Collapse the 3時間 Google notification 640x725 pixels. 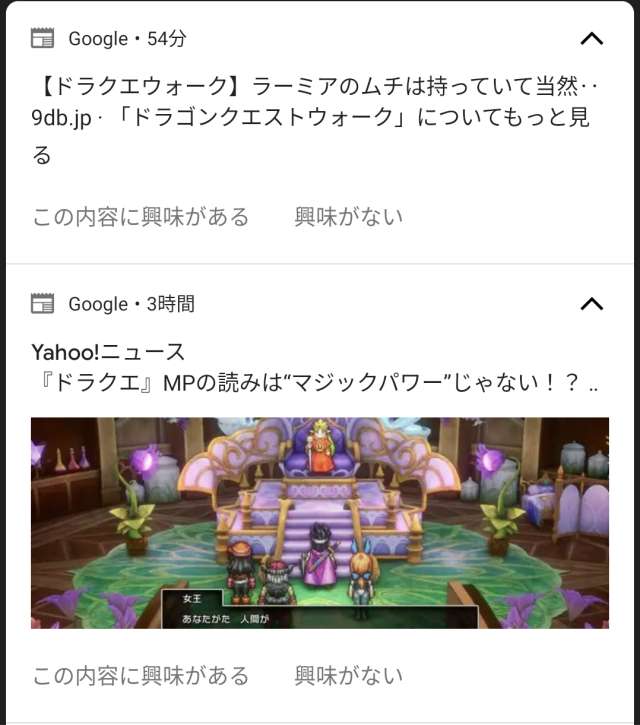[x=592, y=304]
